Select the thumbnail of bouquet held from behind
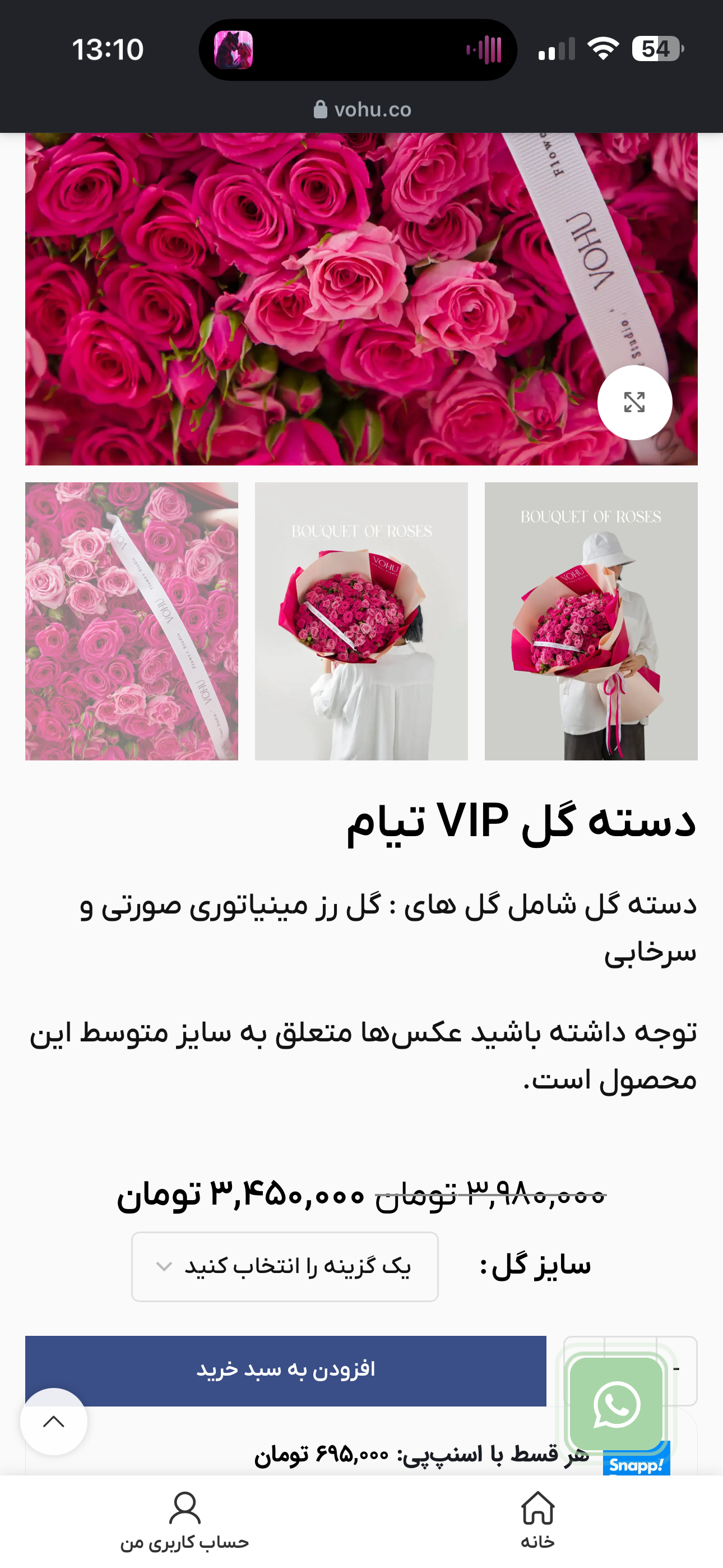 [x=361, y=621]
